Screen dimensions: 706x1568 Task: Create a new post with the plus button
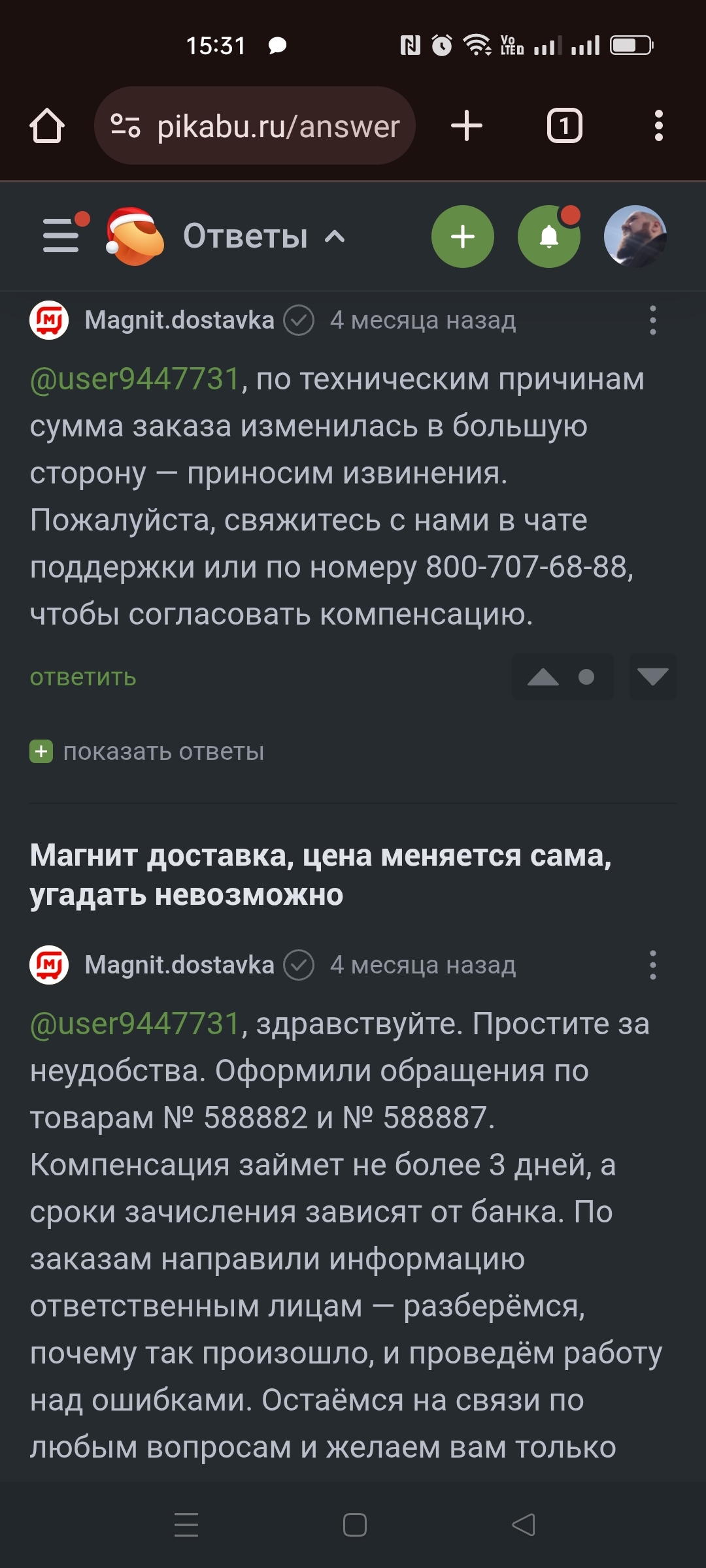[x=463, y=237]
